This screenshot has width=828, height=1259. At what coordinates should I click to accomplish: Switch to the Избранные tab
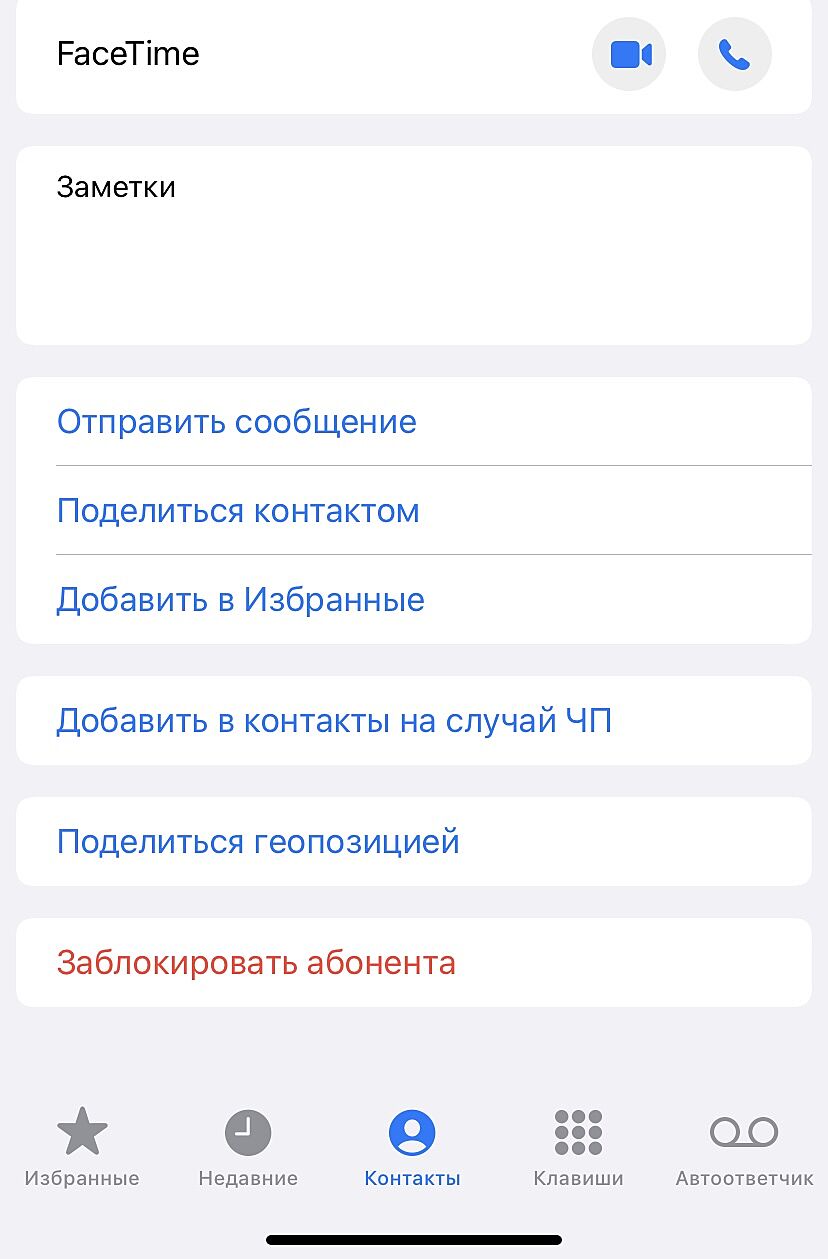point(82,1147)
